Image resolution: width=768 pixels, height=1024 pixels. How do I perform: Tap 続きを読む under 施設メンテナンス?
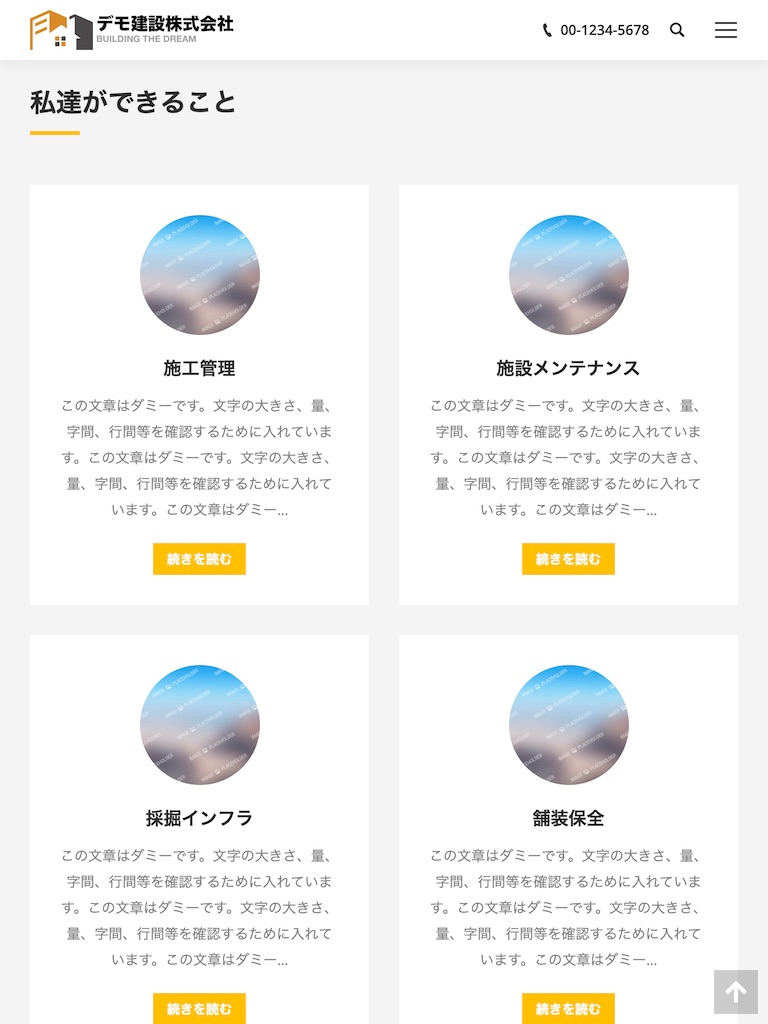click(568, 559)
